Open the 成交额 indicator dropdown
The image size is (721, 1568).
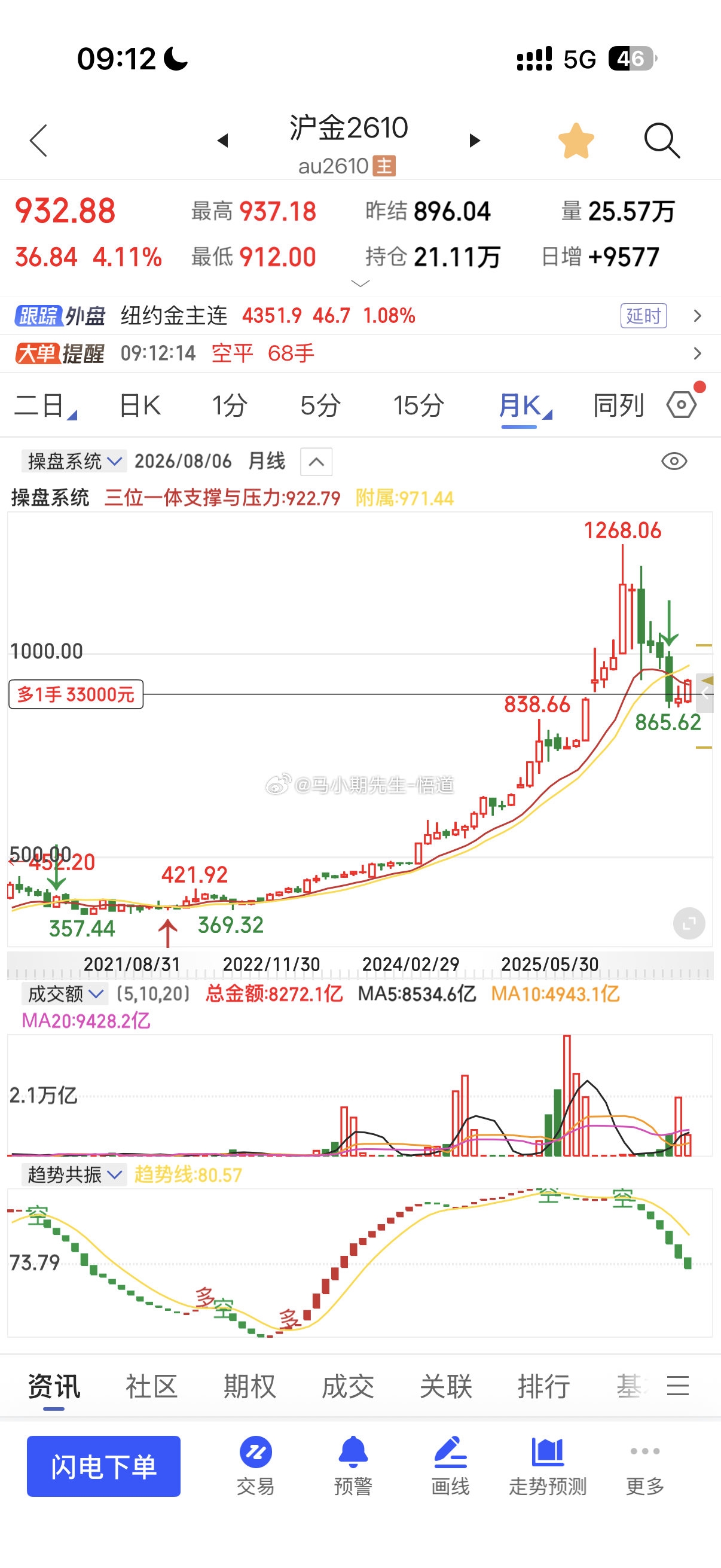click(65, 995)
